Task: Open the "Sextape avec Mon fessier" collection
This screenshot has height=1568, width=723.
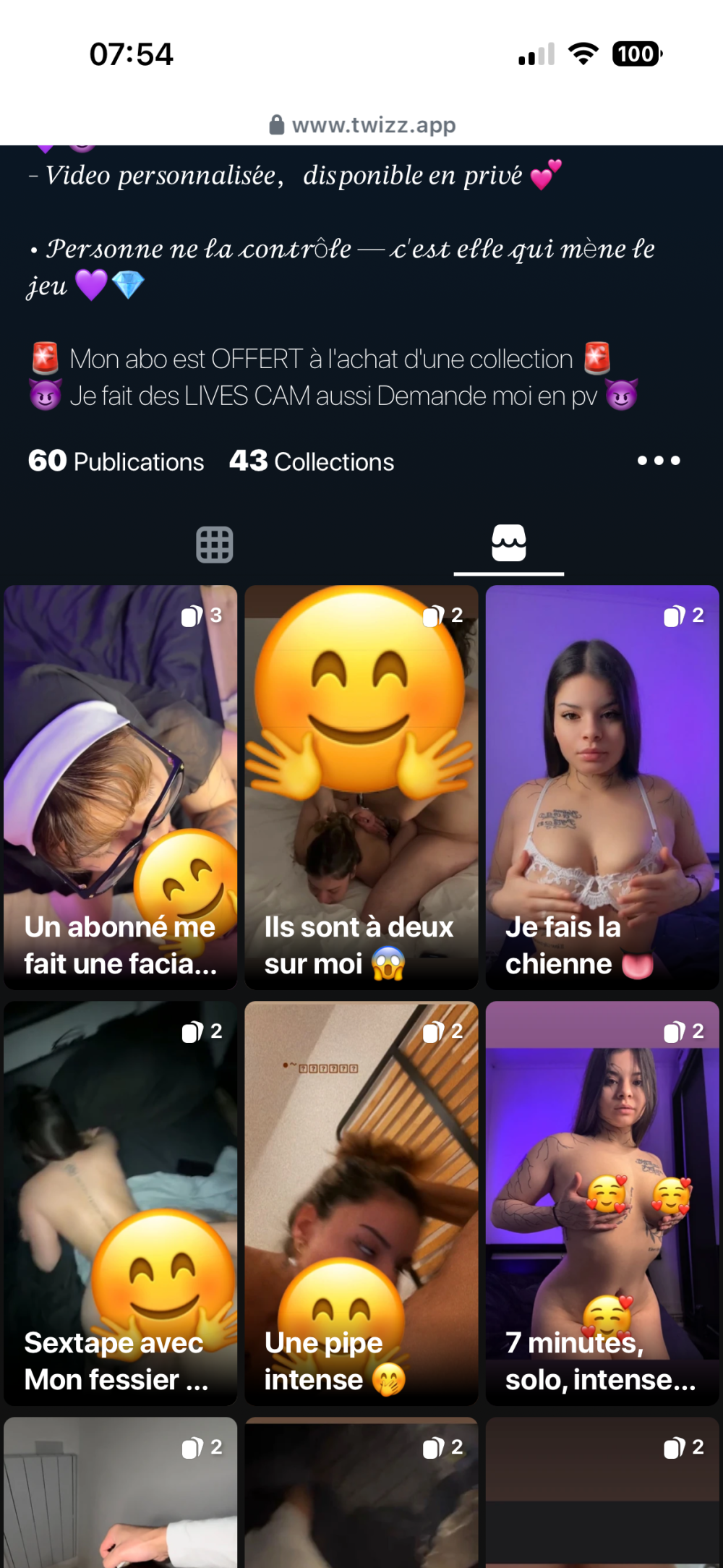Action: point(121,1203)
